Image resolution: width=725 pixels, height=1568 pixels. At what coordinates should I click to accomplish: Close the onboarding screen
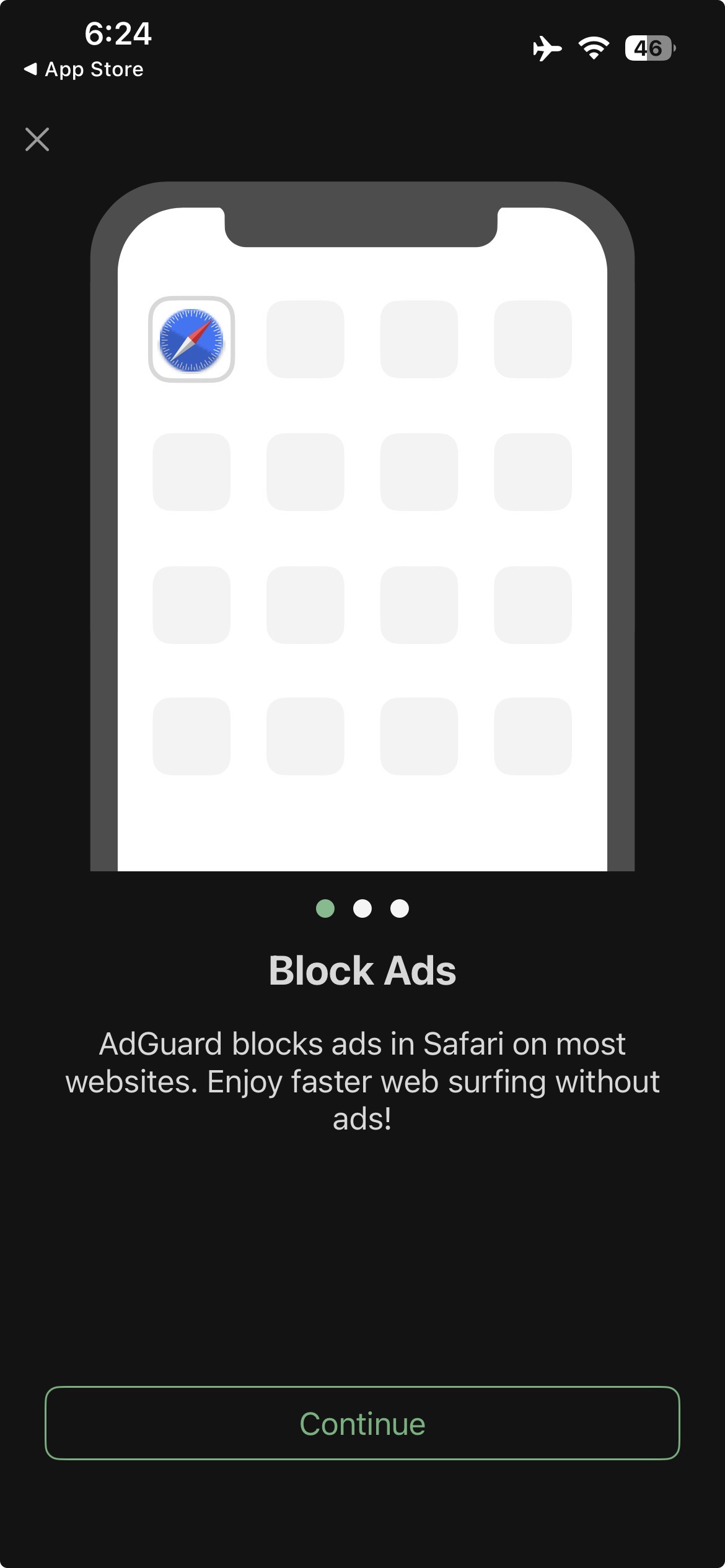[37, 139]
